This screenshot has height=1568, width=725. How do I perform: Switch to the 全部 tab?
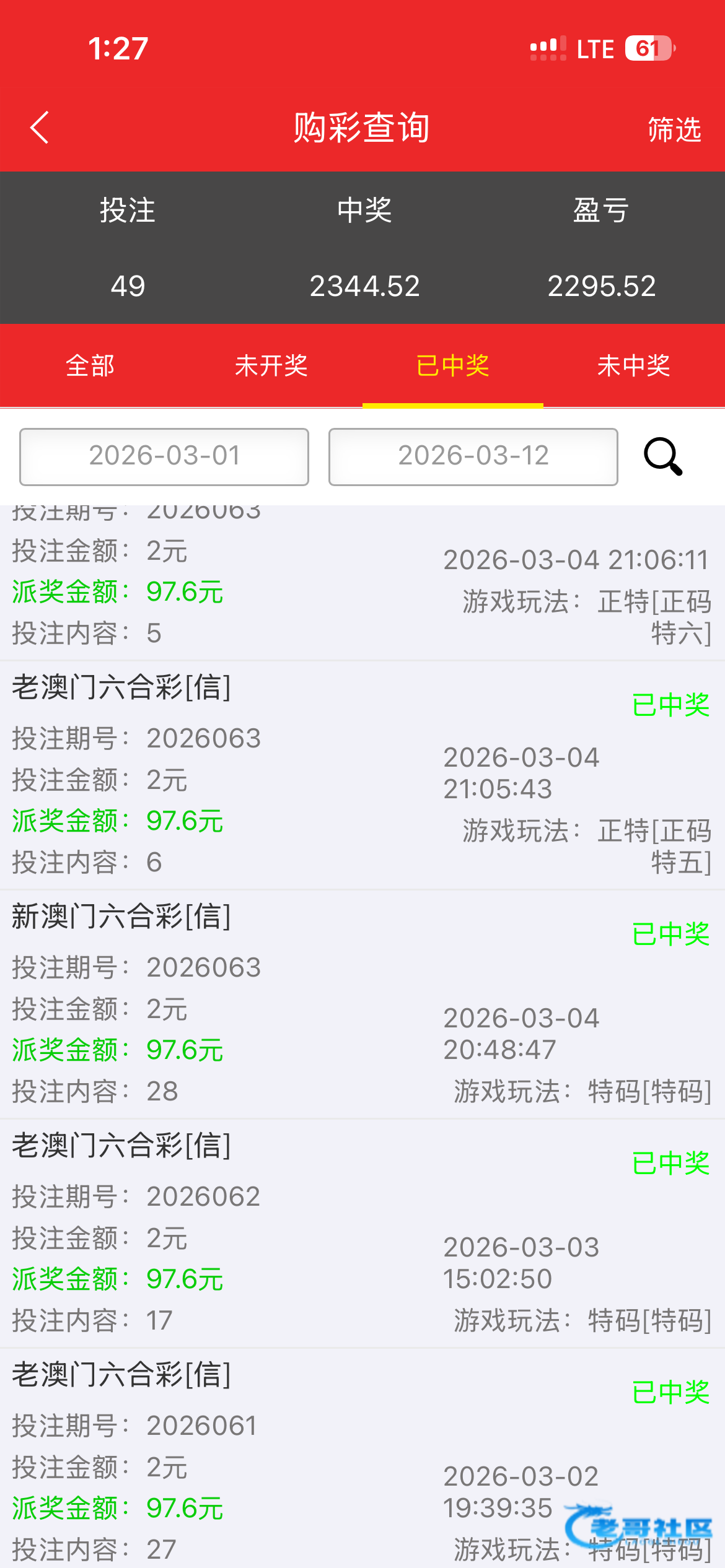(90, 365)
